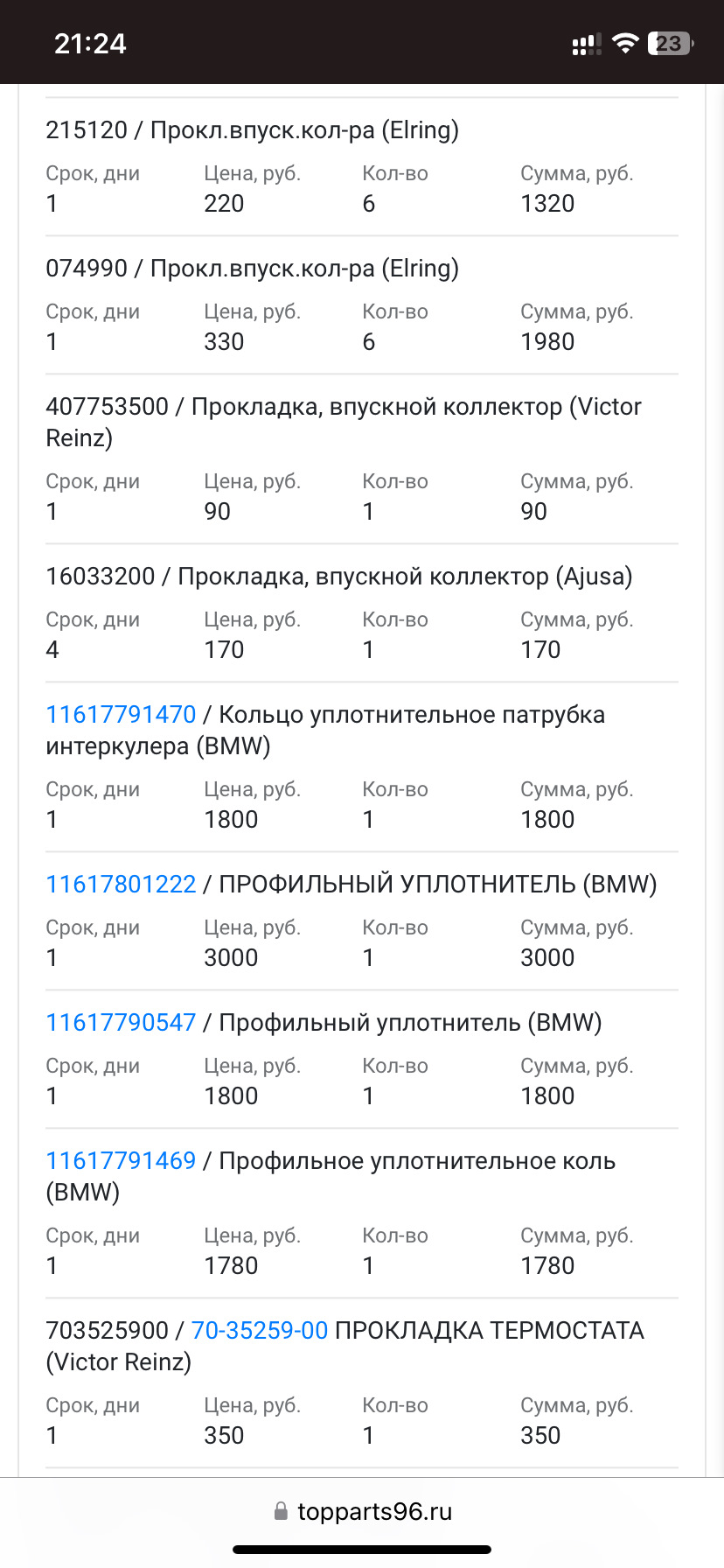724x1568 pixels.
Task: Tap the clock showing 21:24
Action: (x=90, y=41)
